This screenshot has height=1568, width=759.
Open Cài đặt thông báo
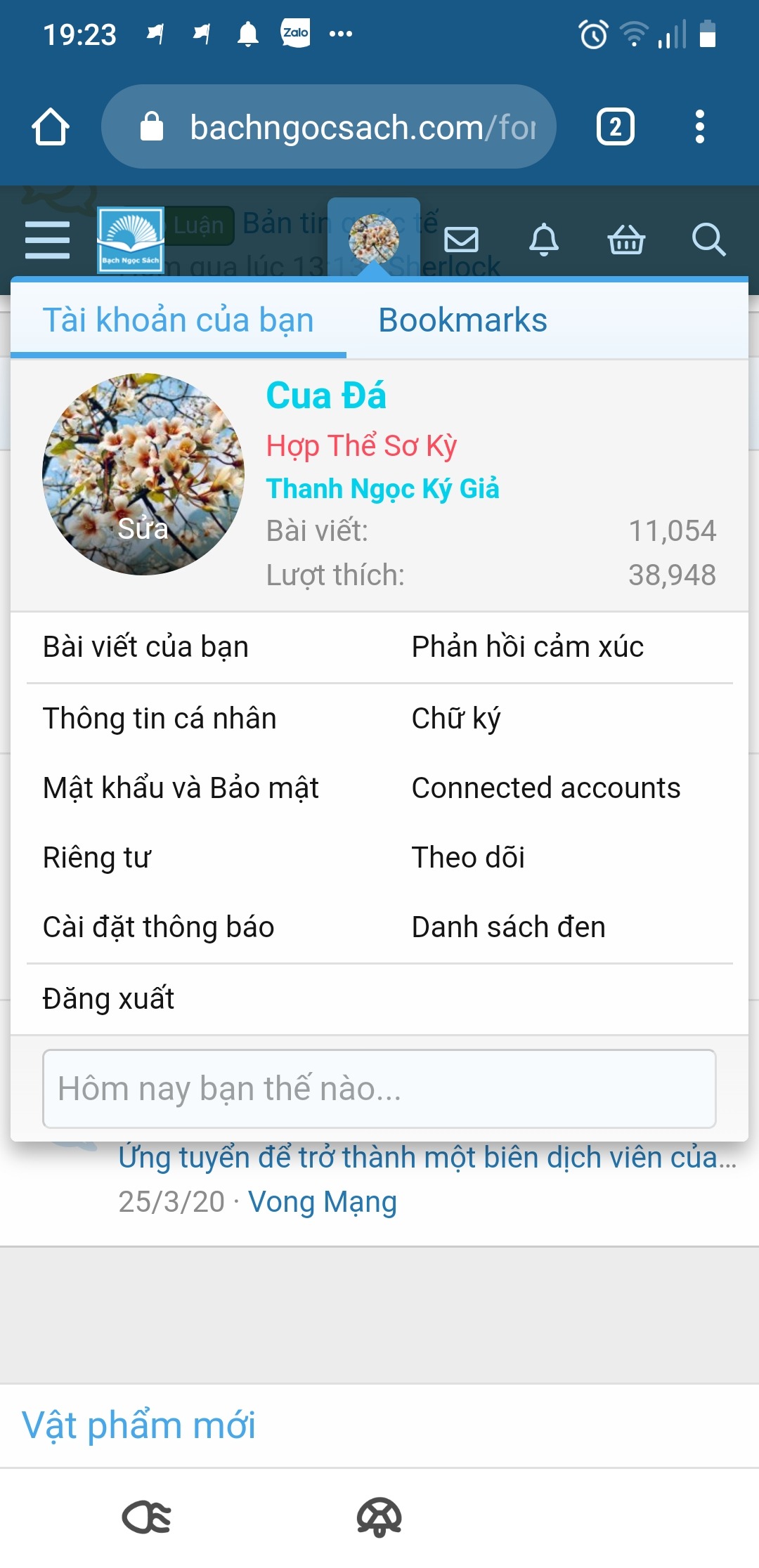158,927
